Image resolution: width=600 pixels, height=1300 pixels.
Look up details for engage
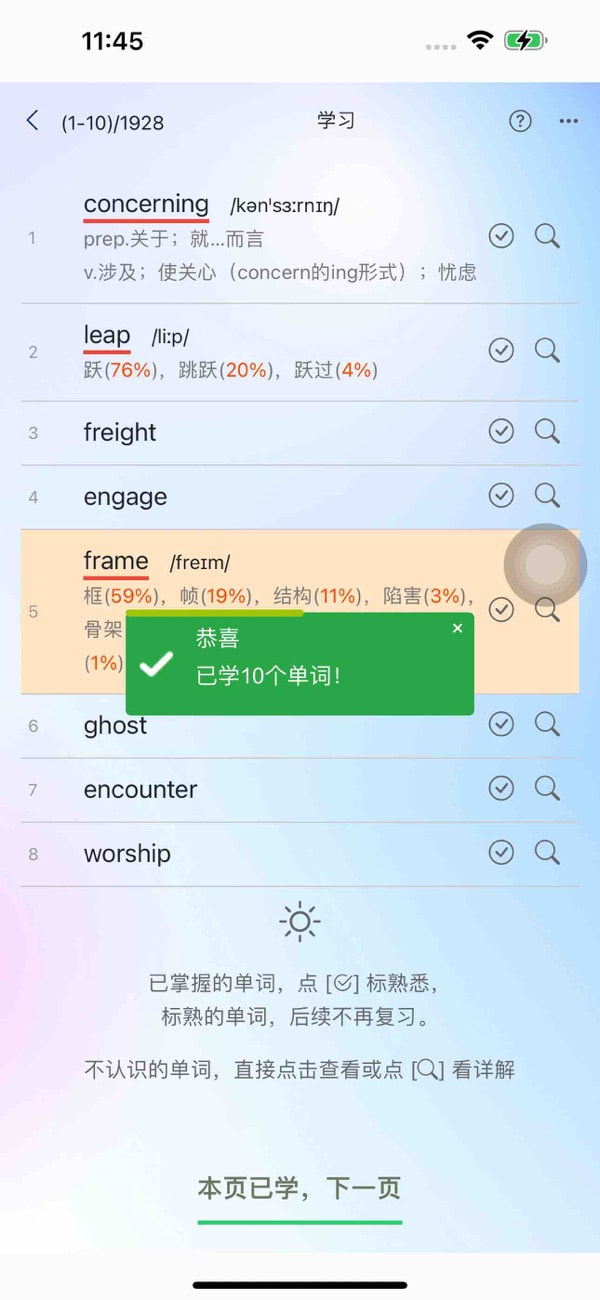[x=547, y=495]
